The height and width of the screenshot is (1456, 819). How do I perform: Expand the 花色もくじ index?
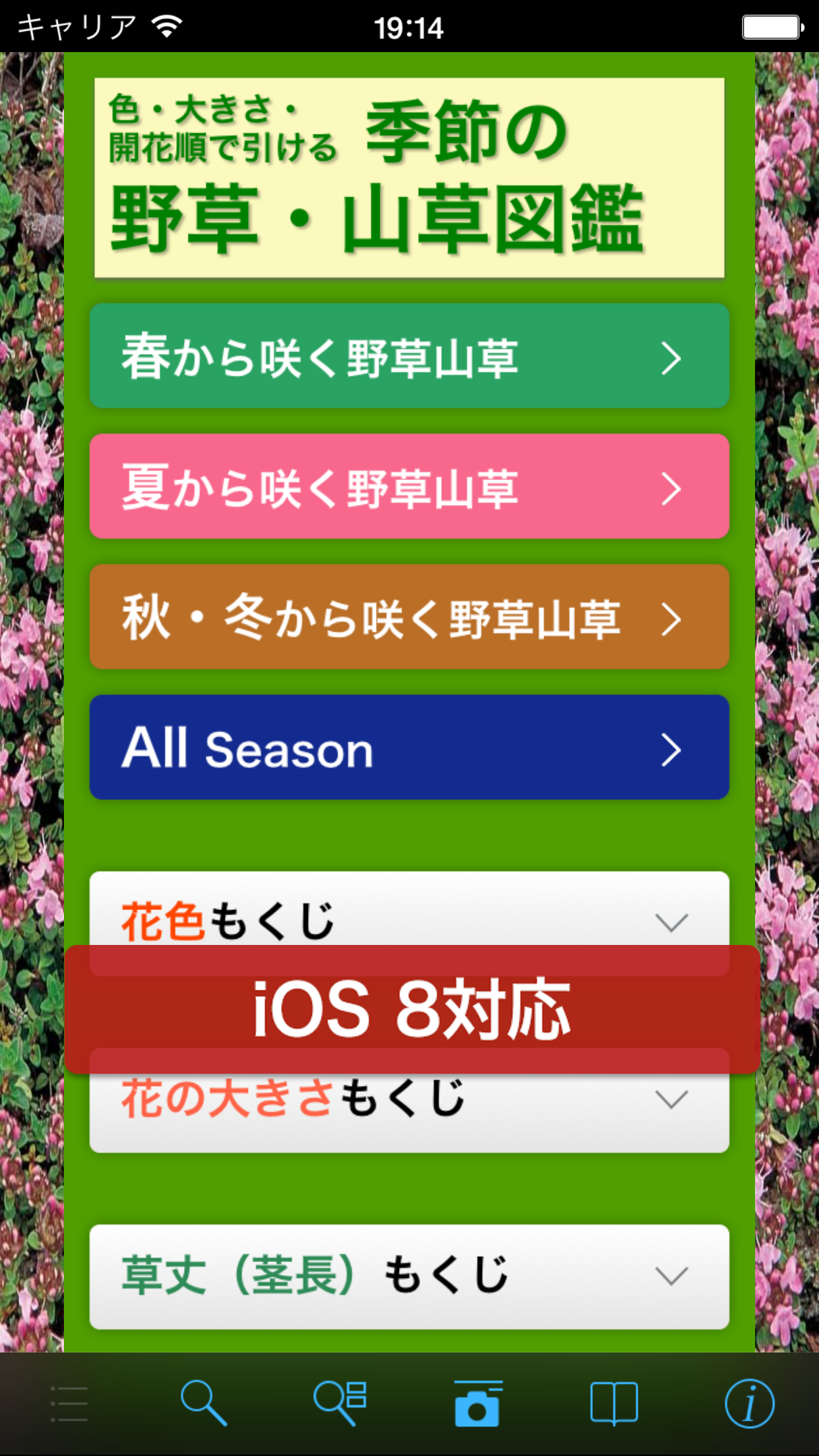click(x=409, y=913)
